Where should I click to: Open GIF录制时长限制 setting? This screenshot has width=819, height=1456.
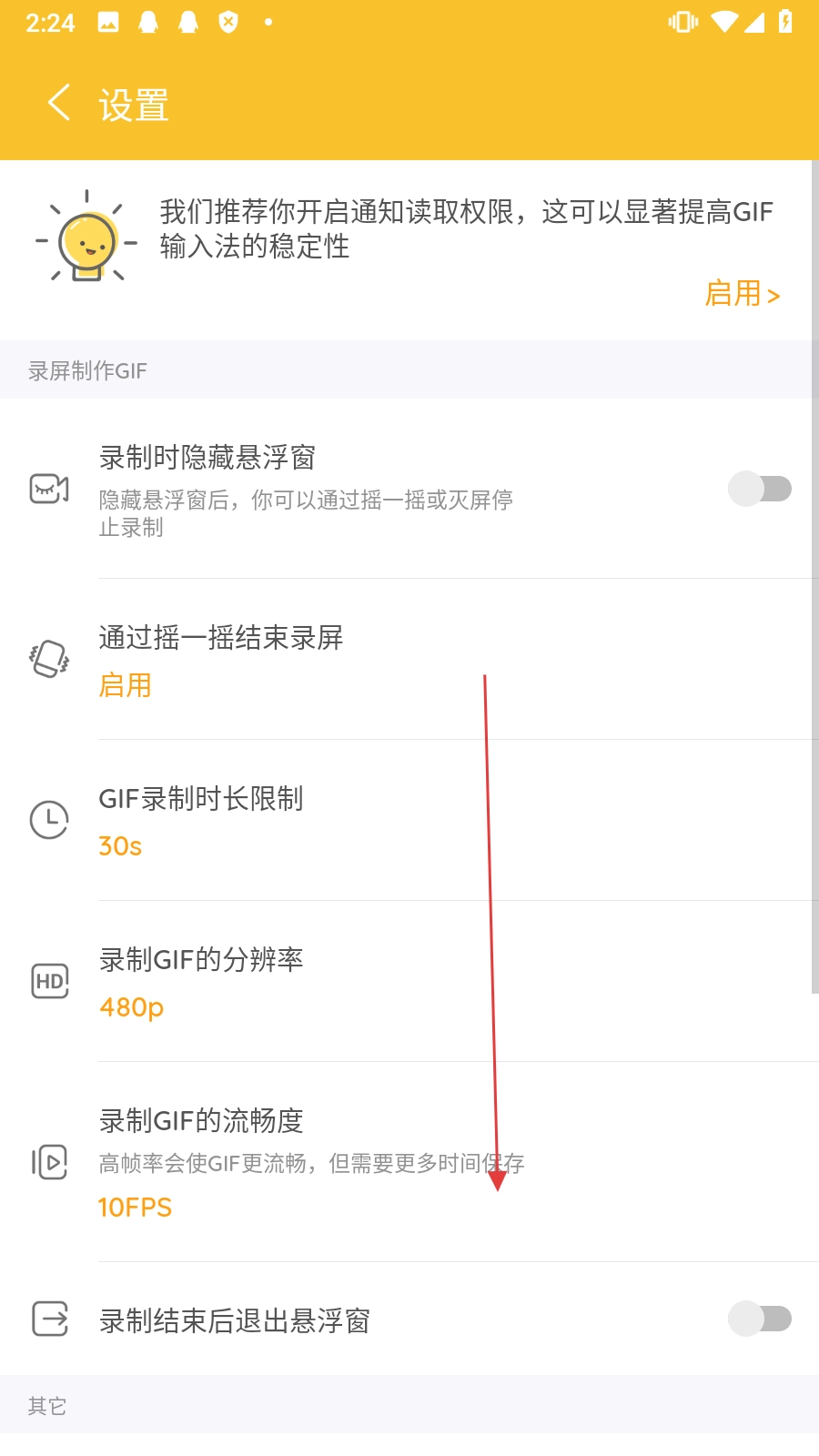coord(409,821)
